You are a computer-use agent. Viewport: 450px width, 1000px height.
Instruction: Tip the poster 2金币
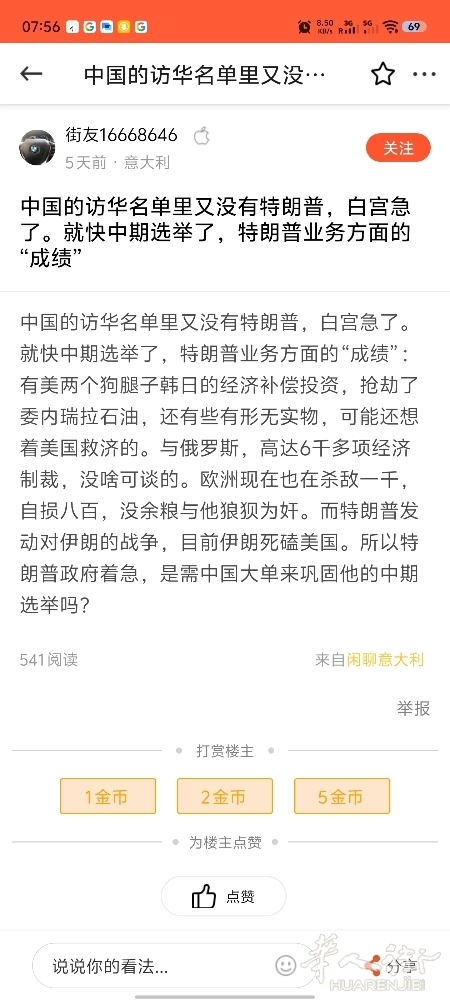pyautogui.click(x=225, y=796)
